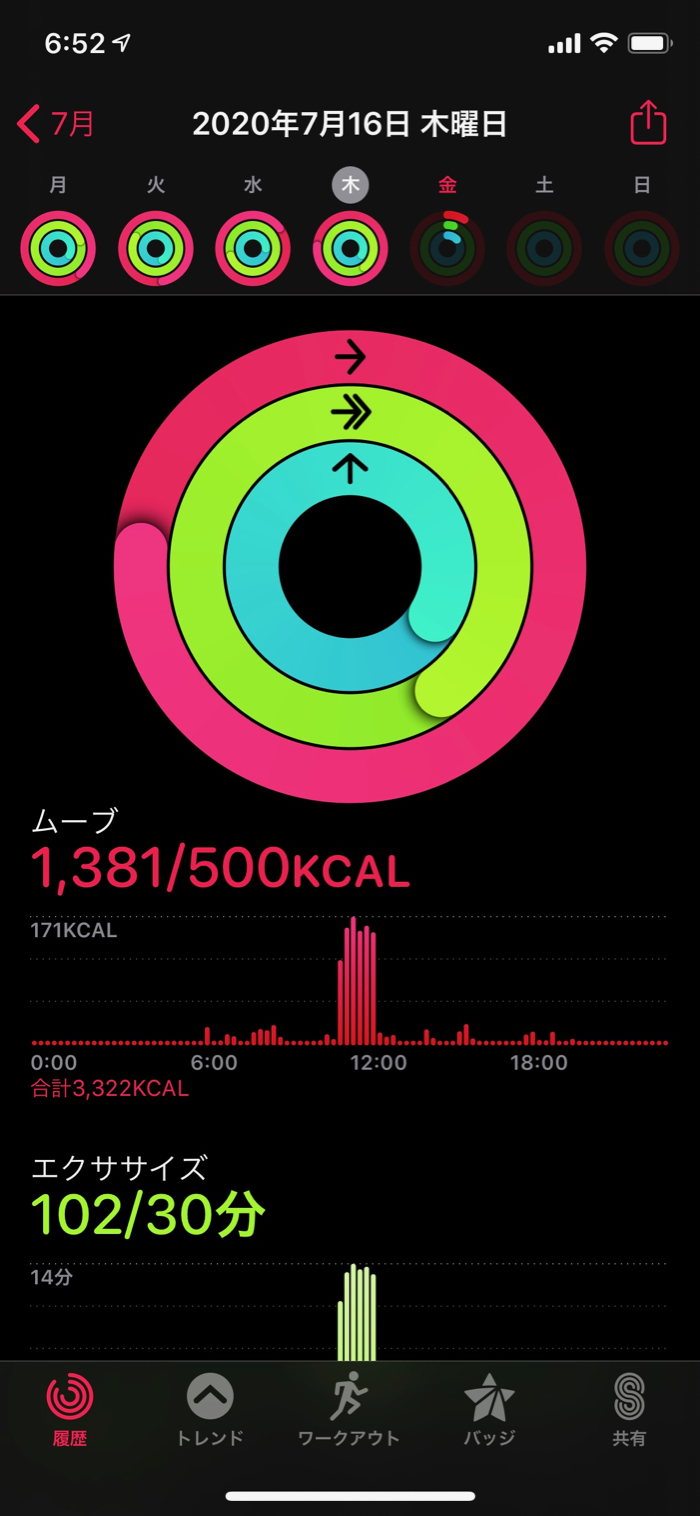Go to the 共有 tab
This screenshot has height=1516, width=700.
tap(629, 1410)
